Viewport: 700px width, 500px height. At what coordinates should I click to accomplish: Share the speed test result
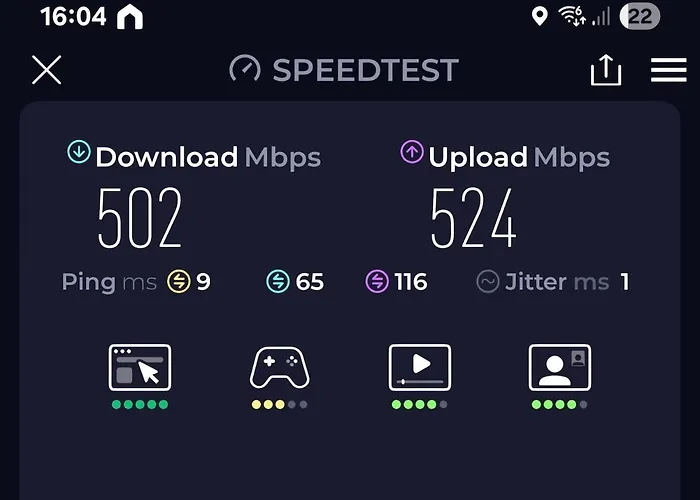606,70
